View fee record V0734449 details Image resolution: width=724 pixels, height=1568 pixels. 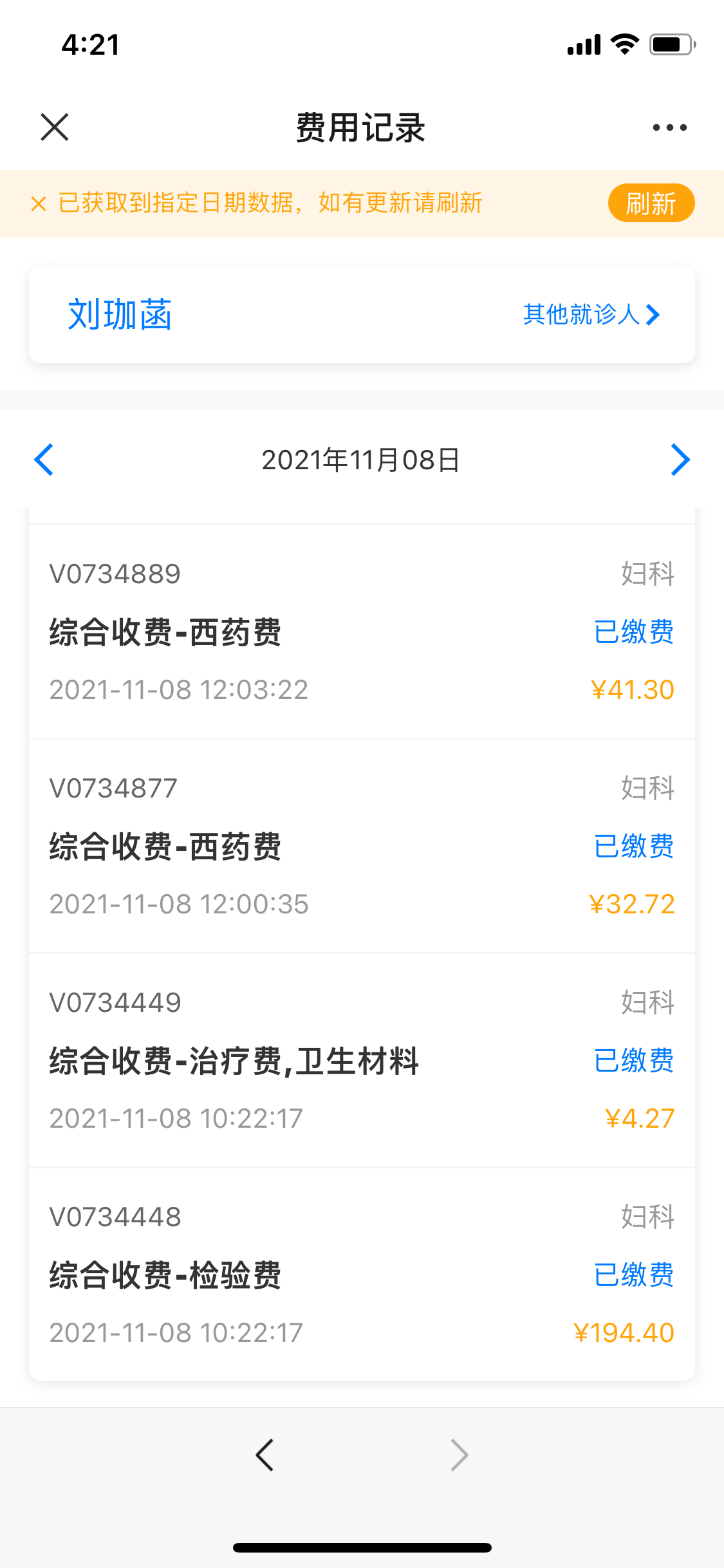point(362,1060)
